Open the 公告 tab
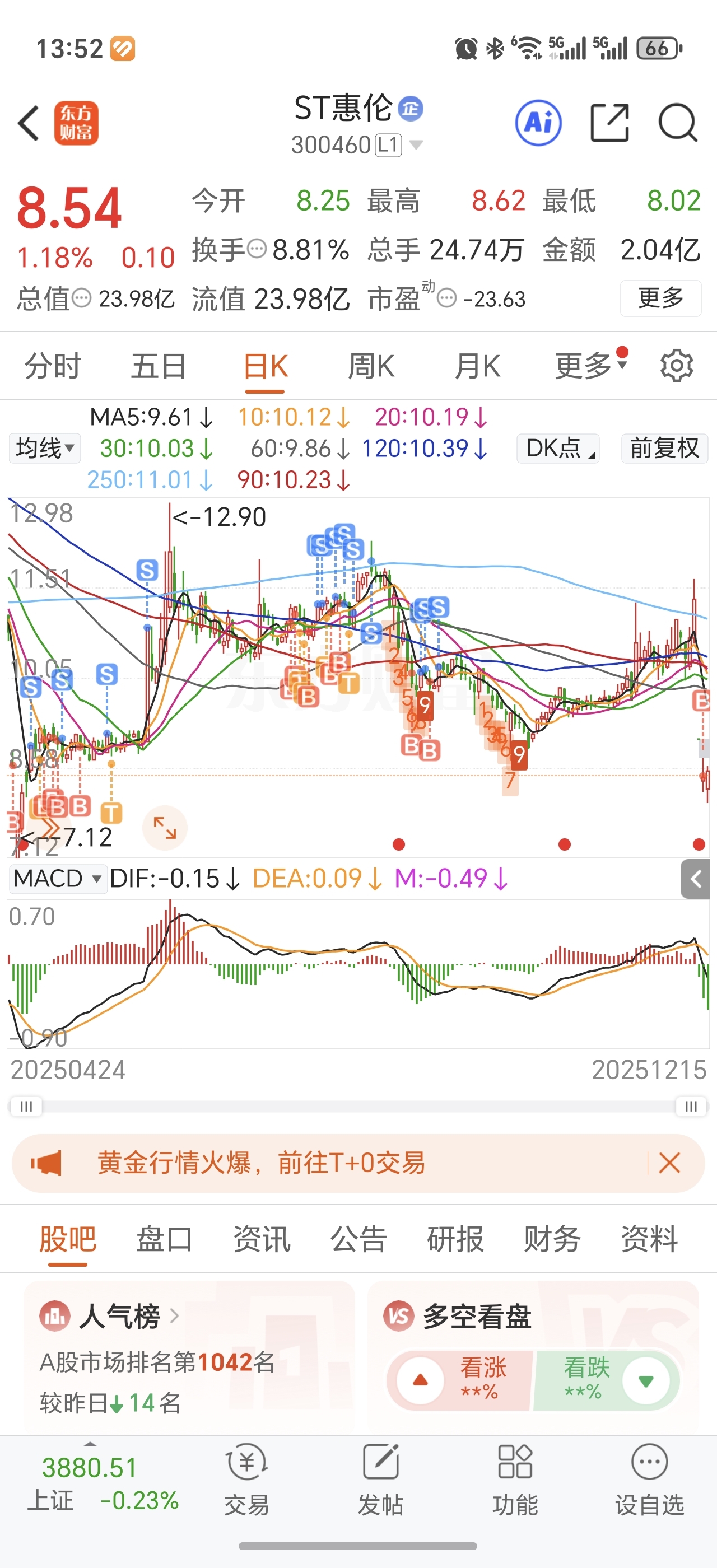 coord(358,1239)
